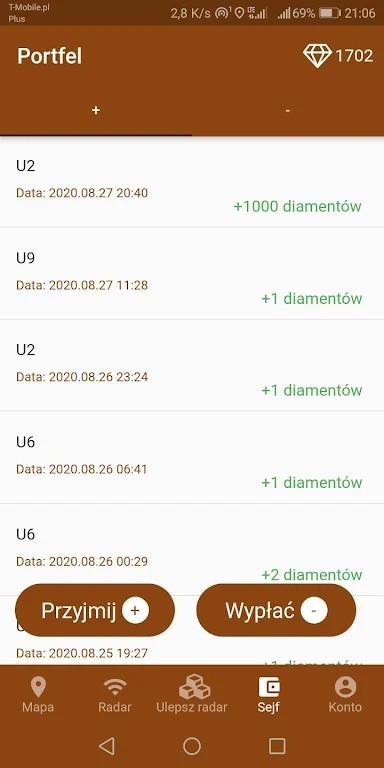Tap the Przyjmij button

pos(95,610)
